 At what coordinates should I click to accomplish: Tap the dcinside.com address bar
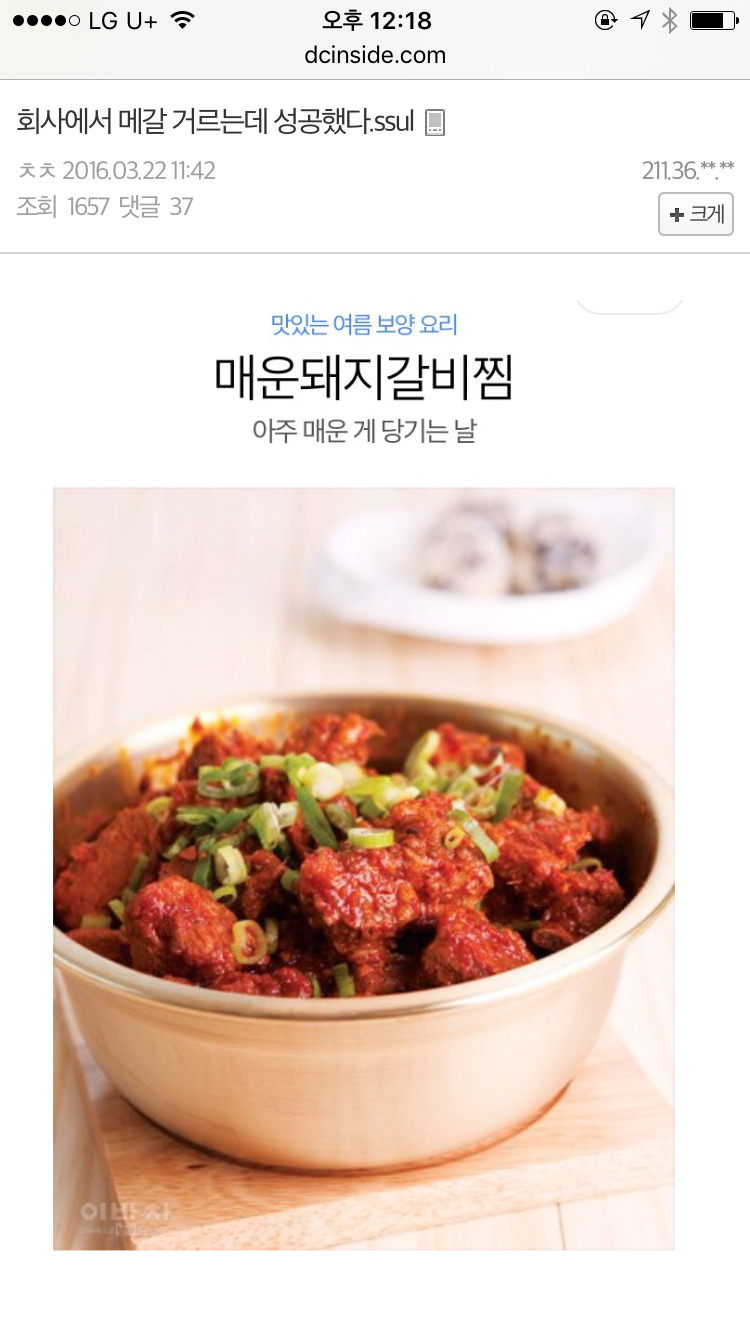pyautogui.click(x=375, y=55)
